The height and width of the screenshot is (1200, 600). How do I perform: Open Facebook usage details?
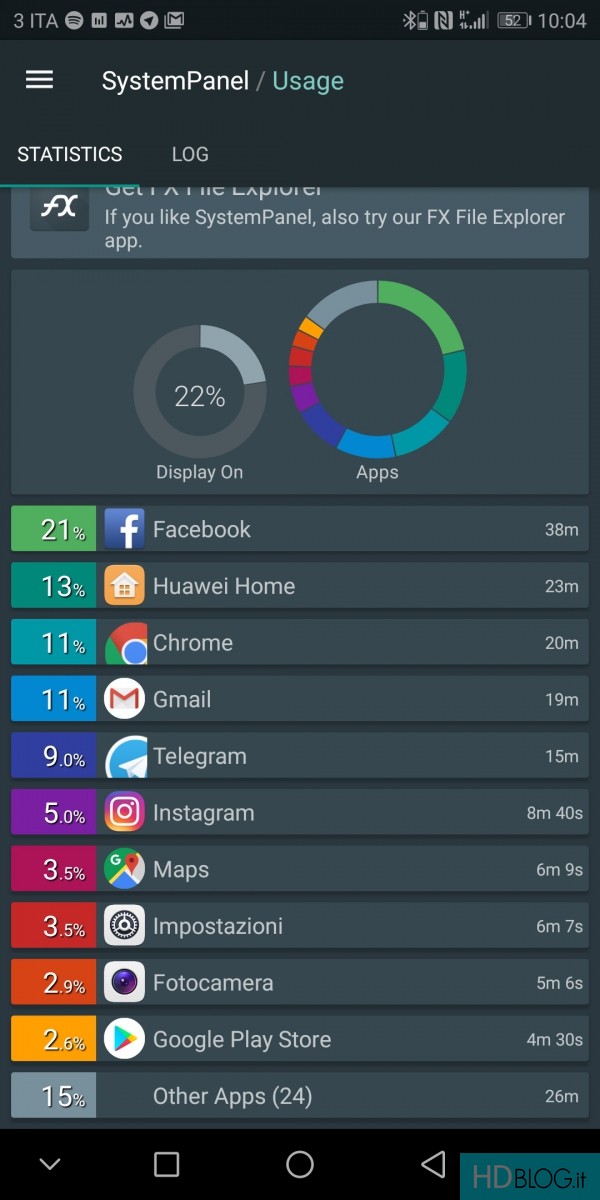click(x=300, y=529)
